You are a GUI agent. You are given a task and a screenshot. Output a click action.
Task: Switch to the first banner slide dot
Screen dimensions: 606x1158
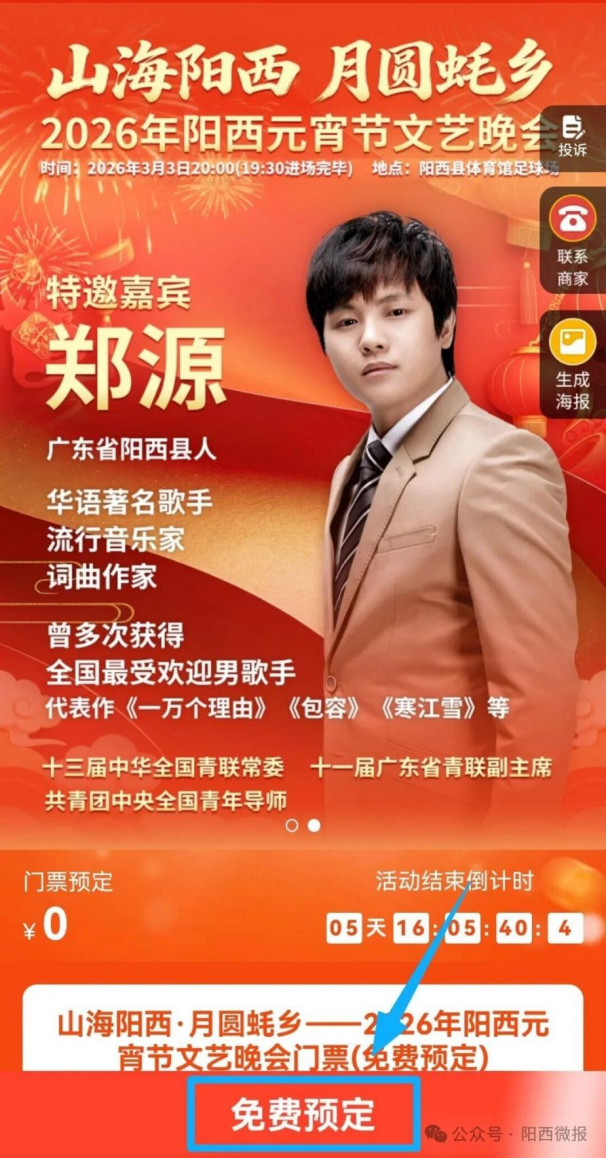pos(292,826)
